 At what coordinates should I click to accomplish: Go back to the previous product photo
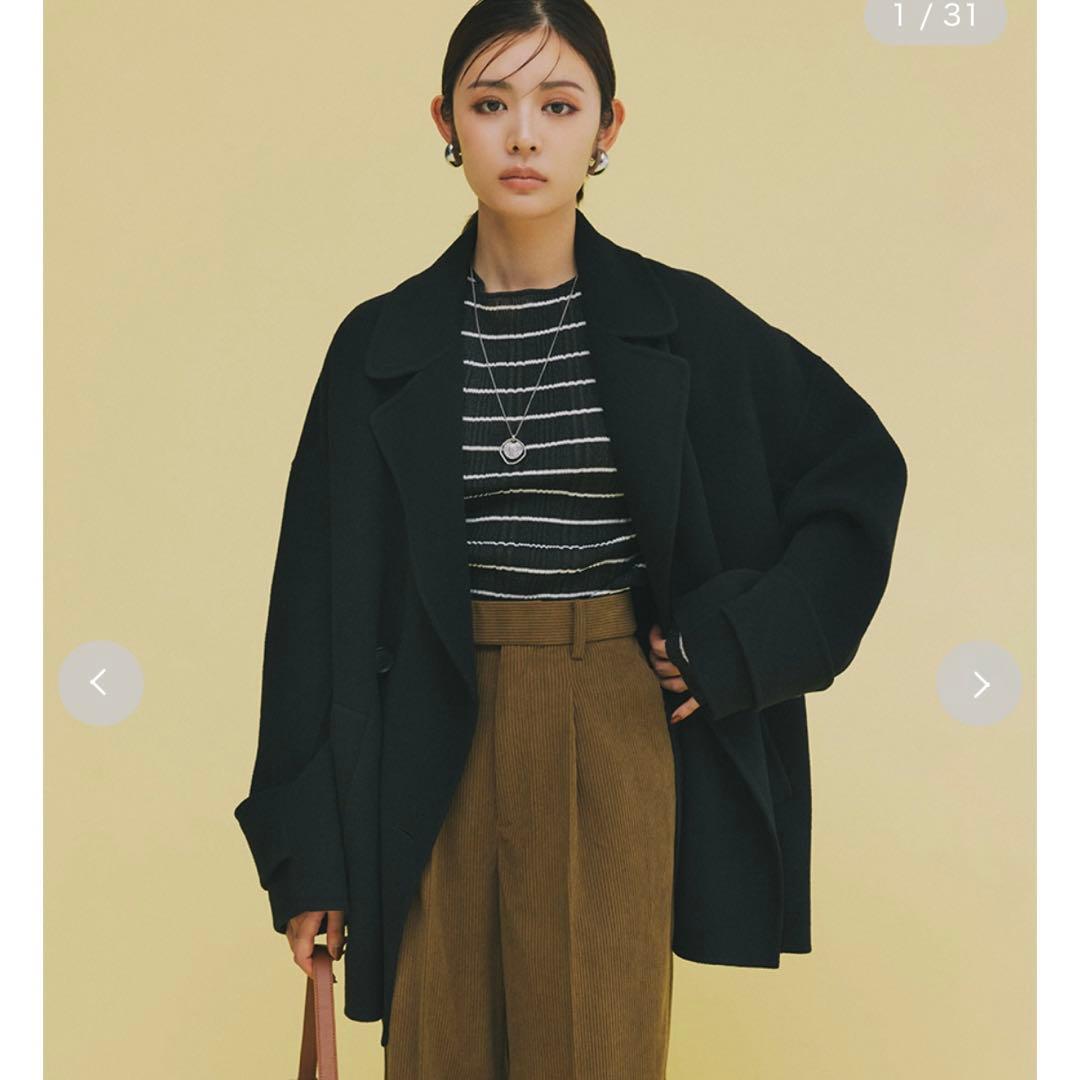[100, 683]
